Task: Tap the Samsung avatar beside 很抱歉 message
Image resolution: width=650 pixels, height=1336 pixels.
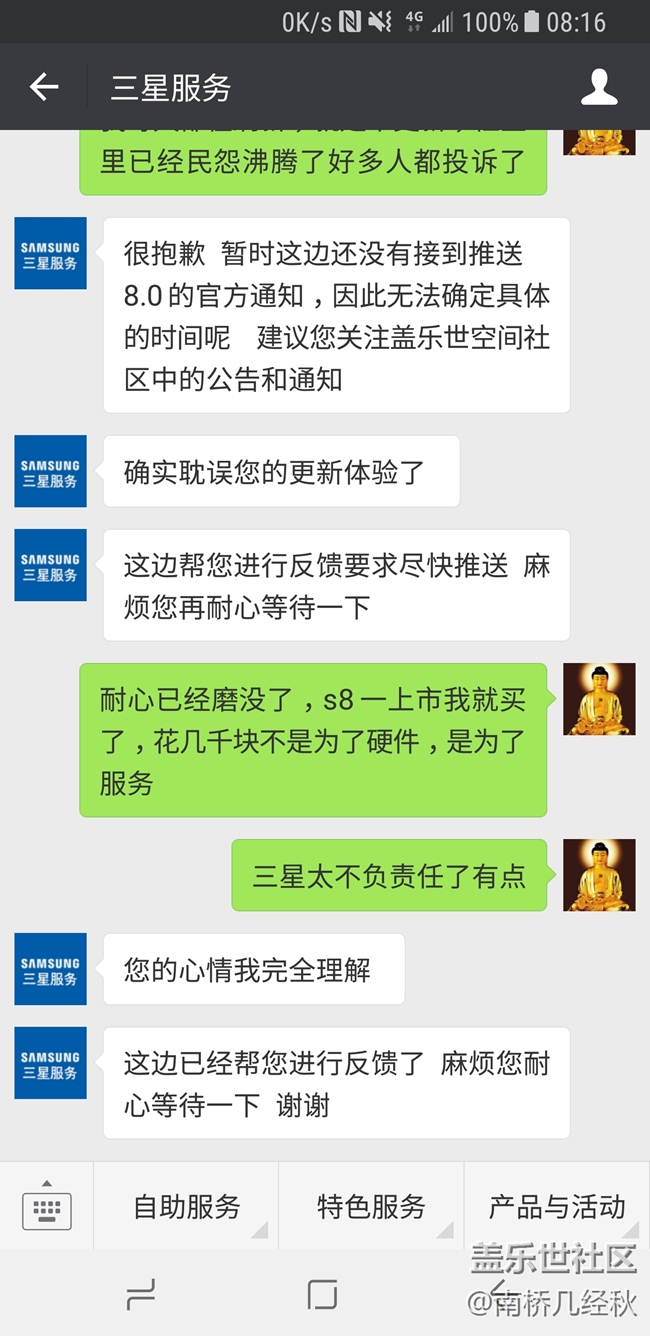Action: pos(50,253)
